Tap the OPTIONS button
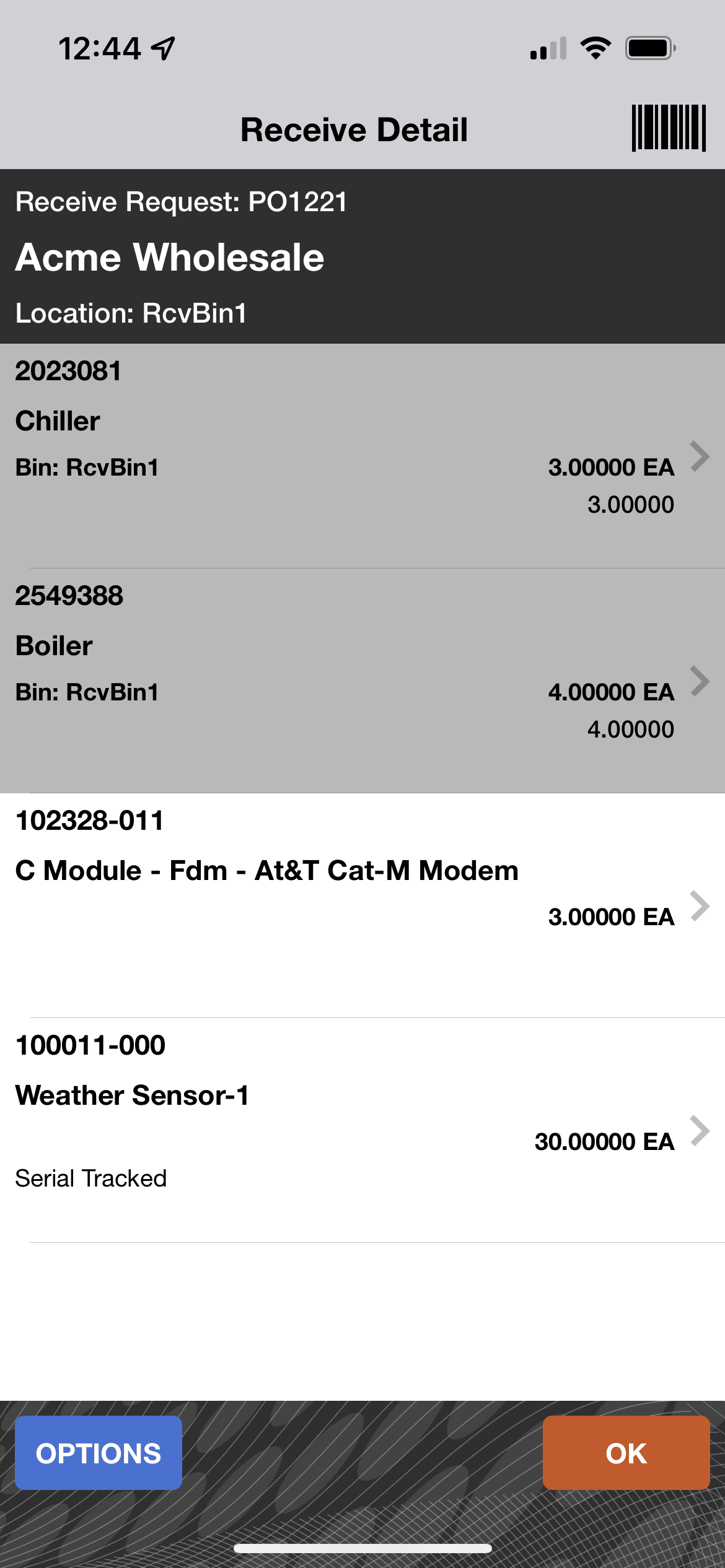Image resolution: width=725 pixels, height=1568 pixels. pyautogui.click(x=99, y=1453)
